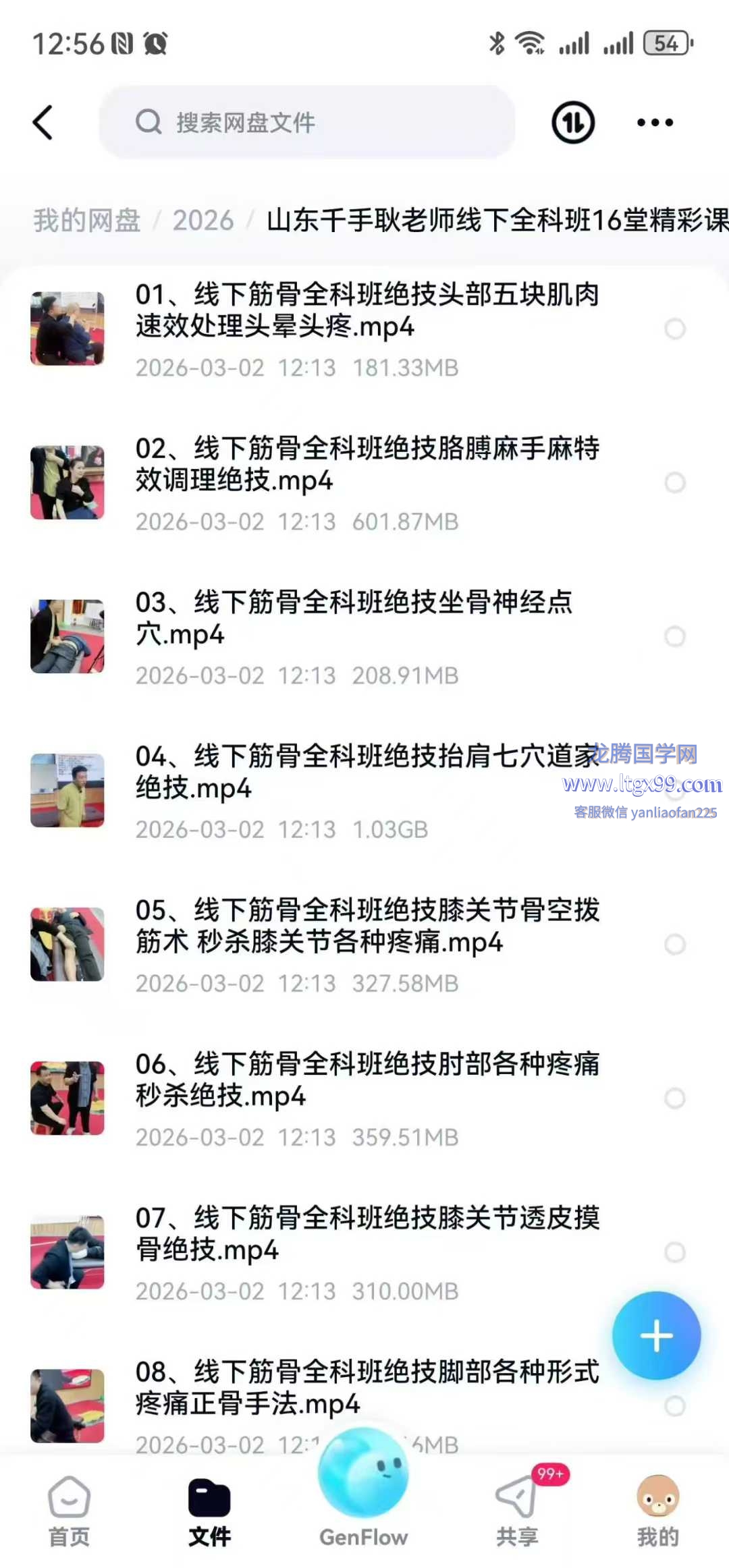Open the transfer list icon
The height and width of the screenshot is (1568, 729).
click(573, 123)
